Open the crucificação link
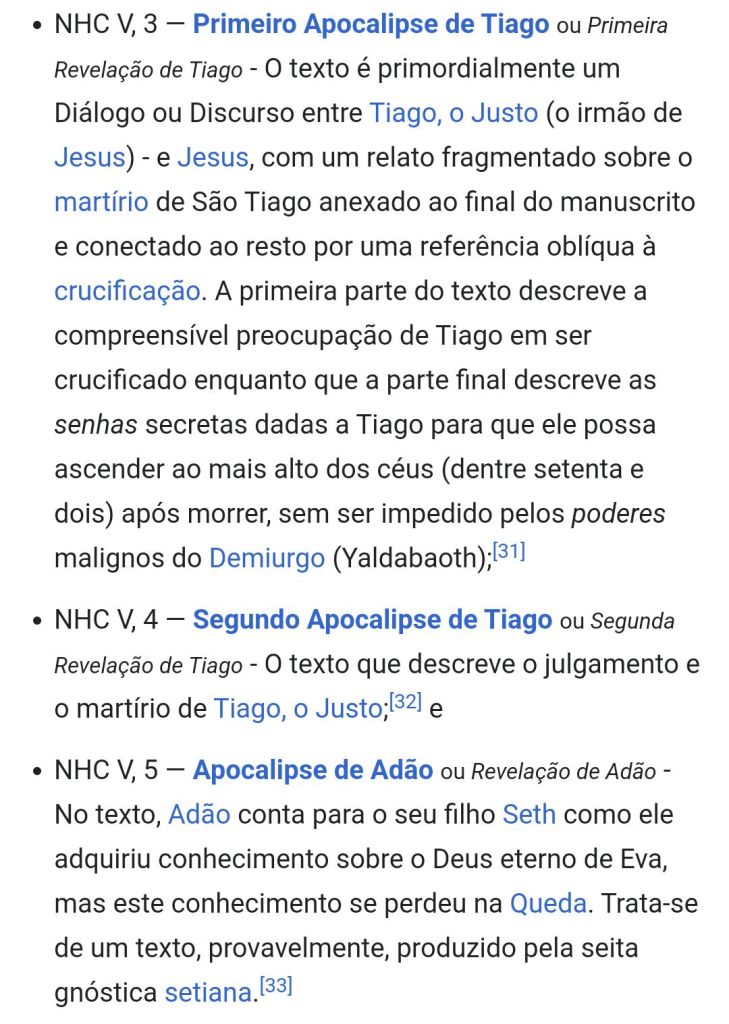Viewport: 729px width, 1024px height. click(x=127, y=291)
